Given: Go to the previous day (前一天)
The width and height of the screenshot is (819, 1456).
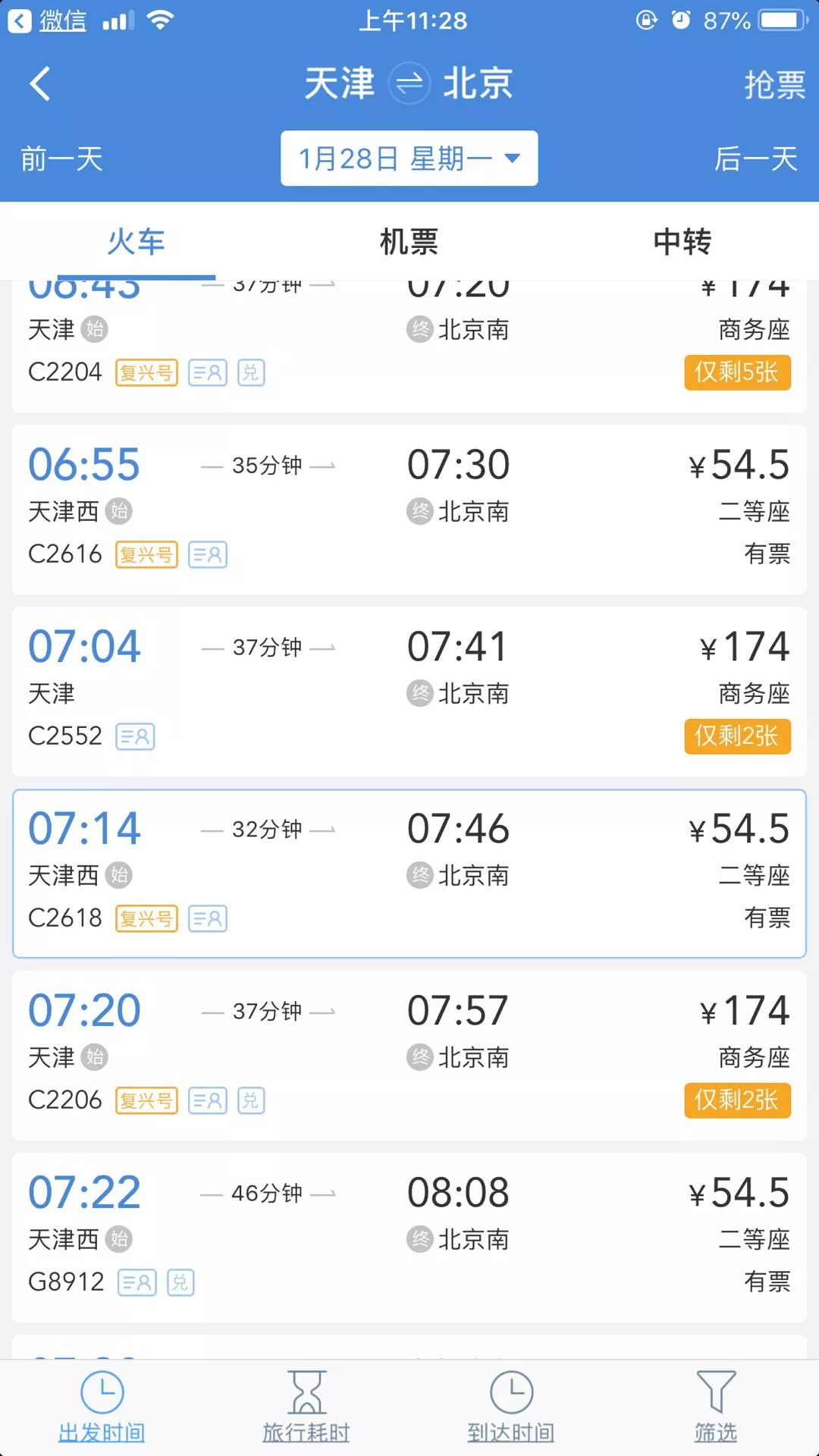Looking at the screenshot, I should click(62, 159).
